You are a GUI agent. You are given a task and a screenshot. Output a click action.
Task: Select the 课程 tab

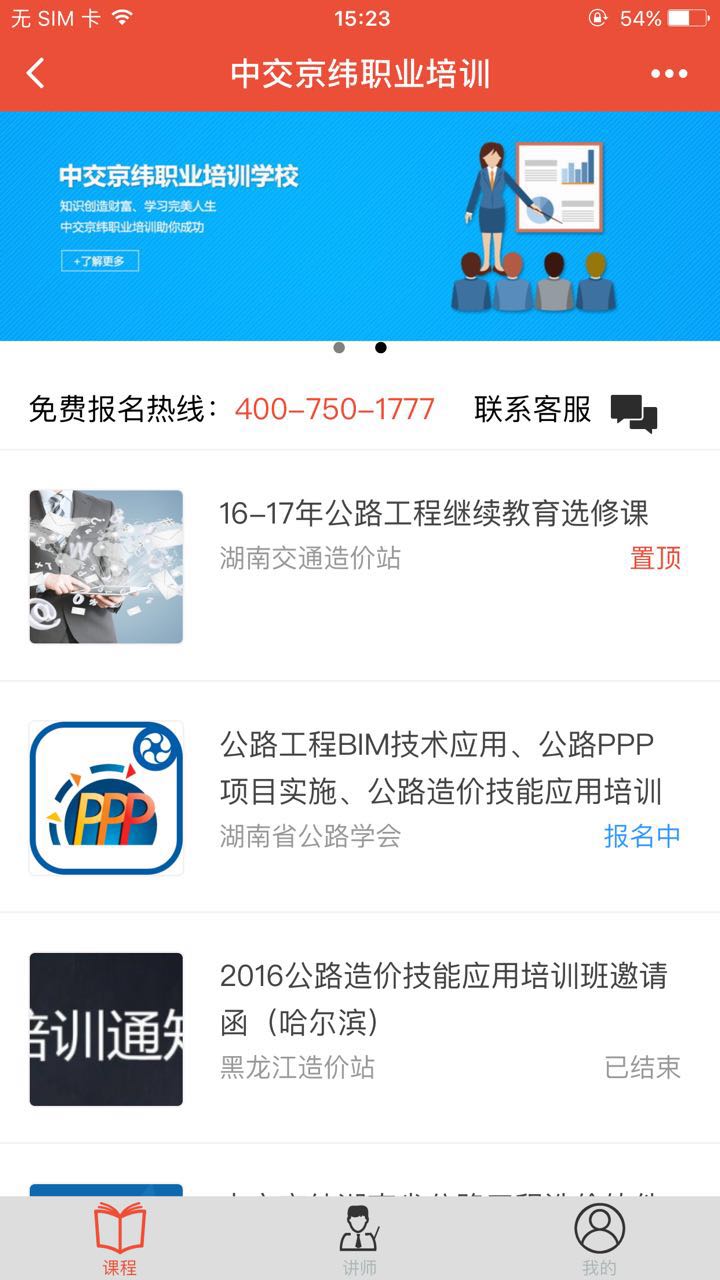point(120,1240)
